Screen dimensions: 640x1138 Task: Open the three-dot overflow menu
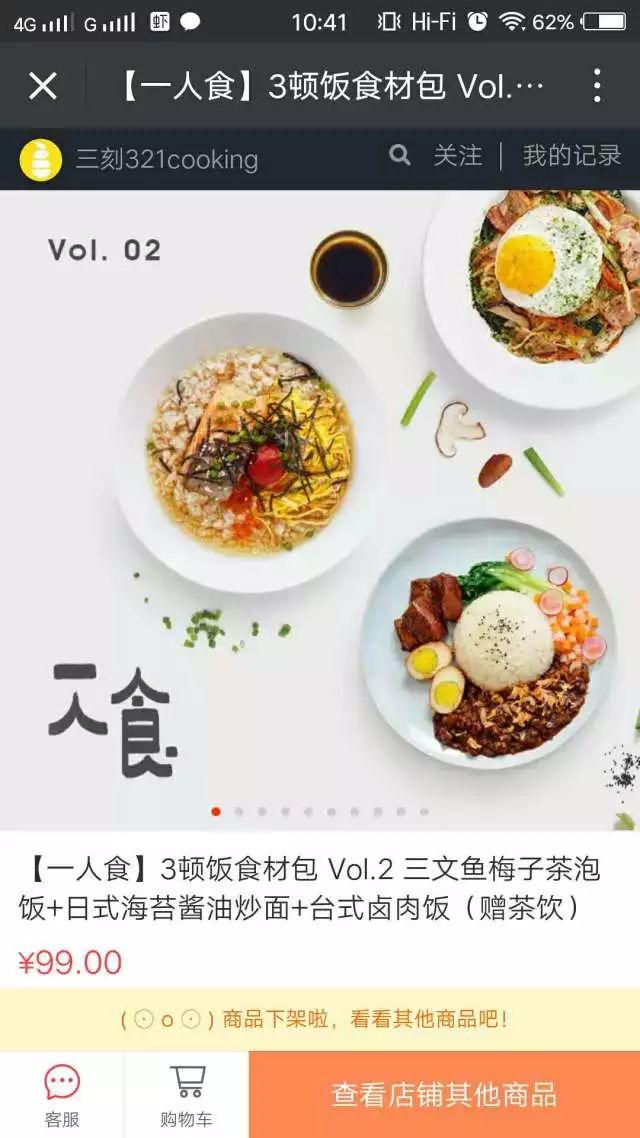click(596, 86)
